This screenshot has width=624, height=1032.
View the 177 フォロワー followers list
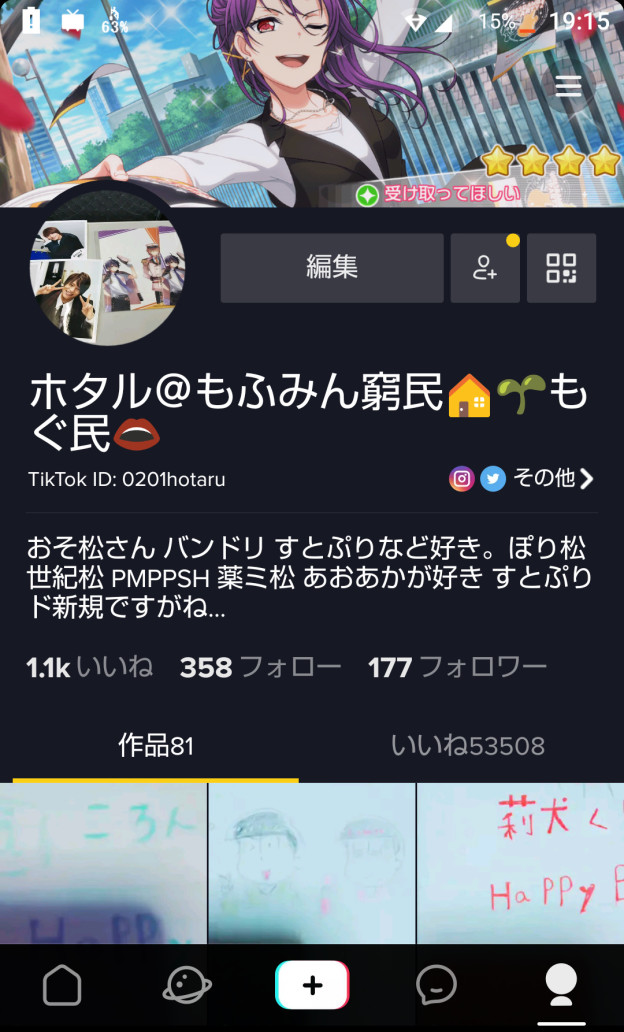(457, 668)
